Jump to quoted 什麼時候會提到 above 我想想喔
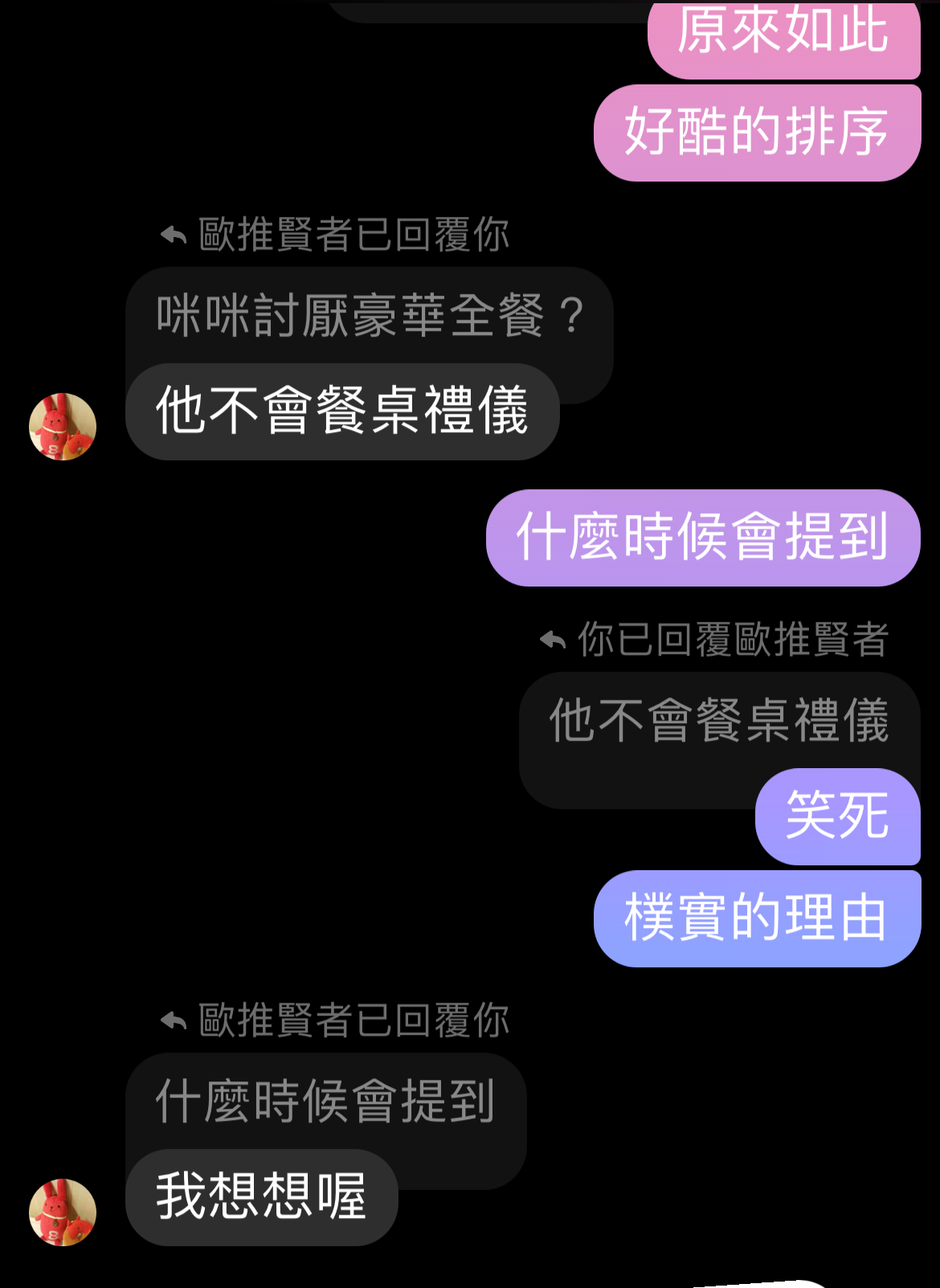 (325, 1101)
